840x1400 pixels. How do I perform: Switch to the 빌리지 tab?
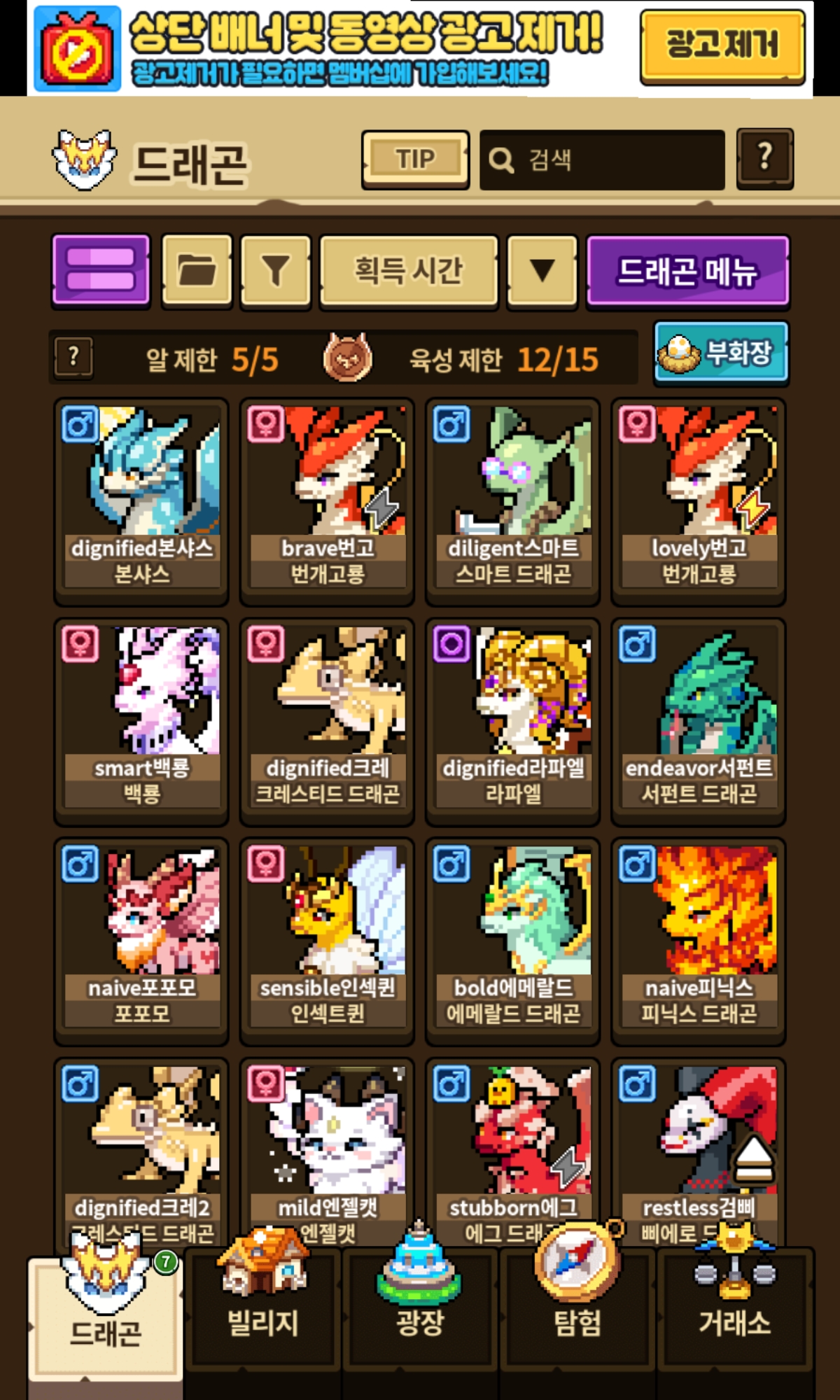[263, 1309]
